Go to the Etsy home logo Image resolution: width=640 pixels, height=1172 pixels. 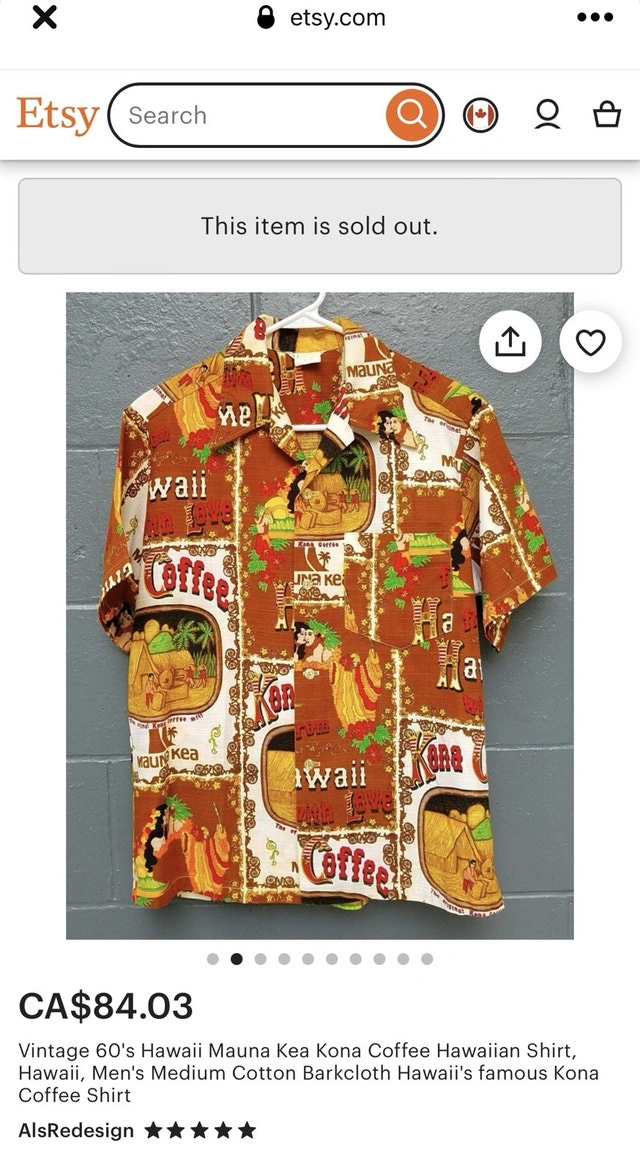58,116
